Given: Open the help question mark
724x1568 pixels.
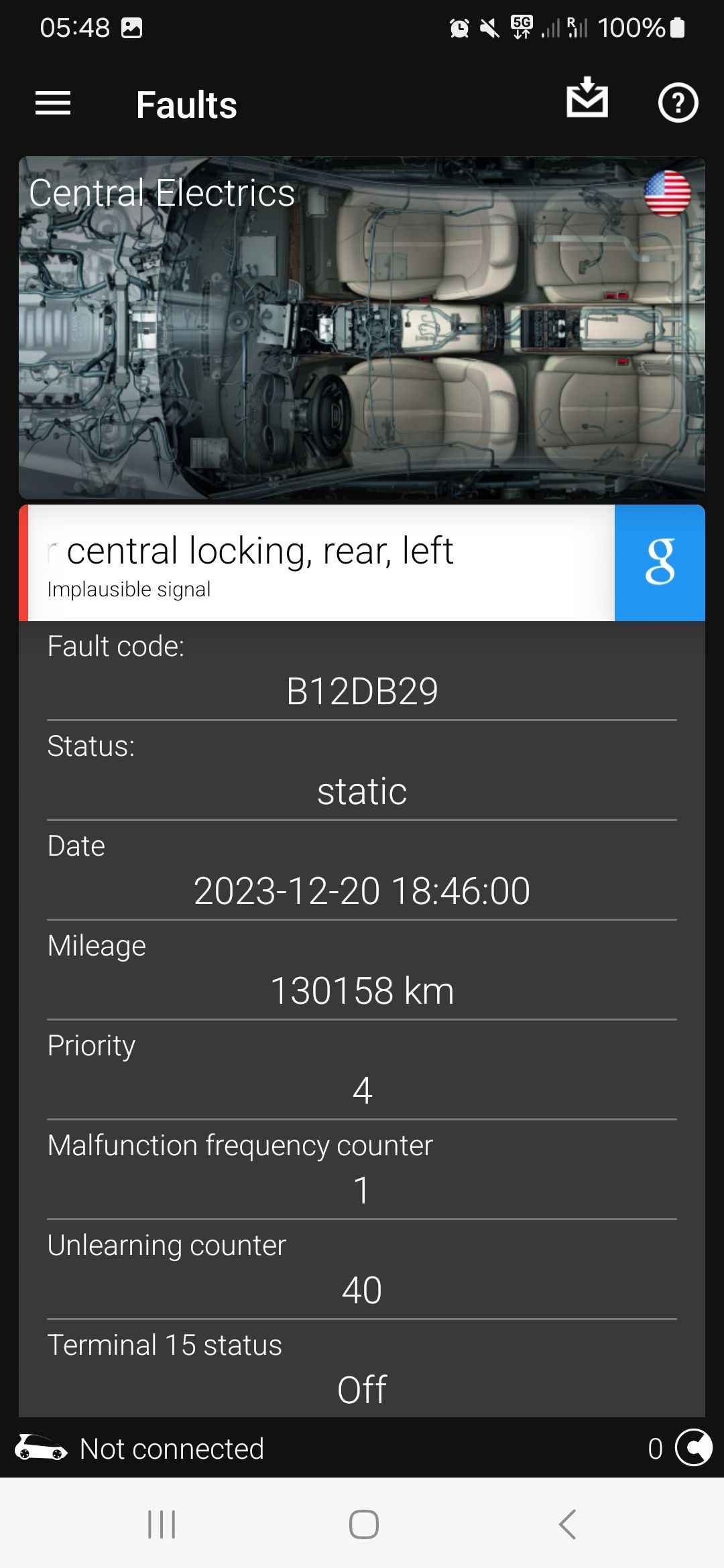Looking at the screenshot, I should click(x=678, y=103).
